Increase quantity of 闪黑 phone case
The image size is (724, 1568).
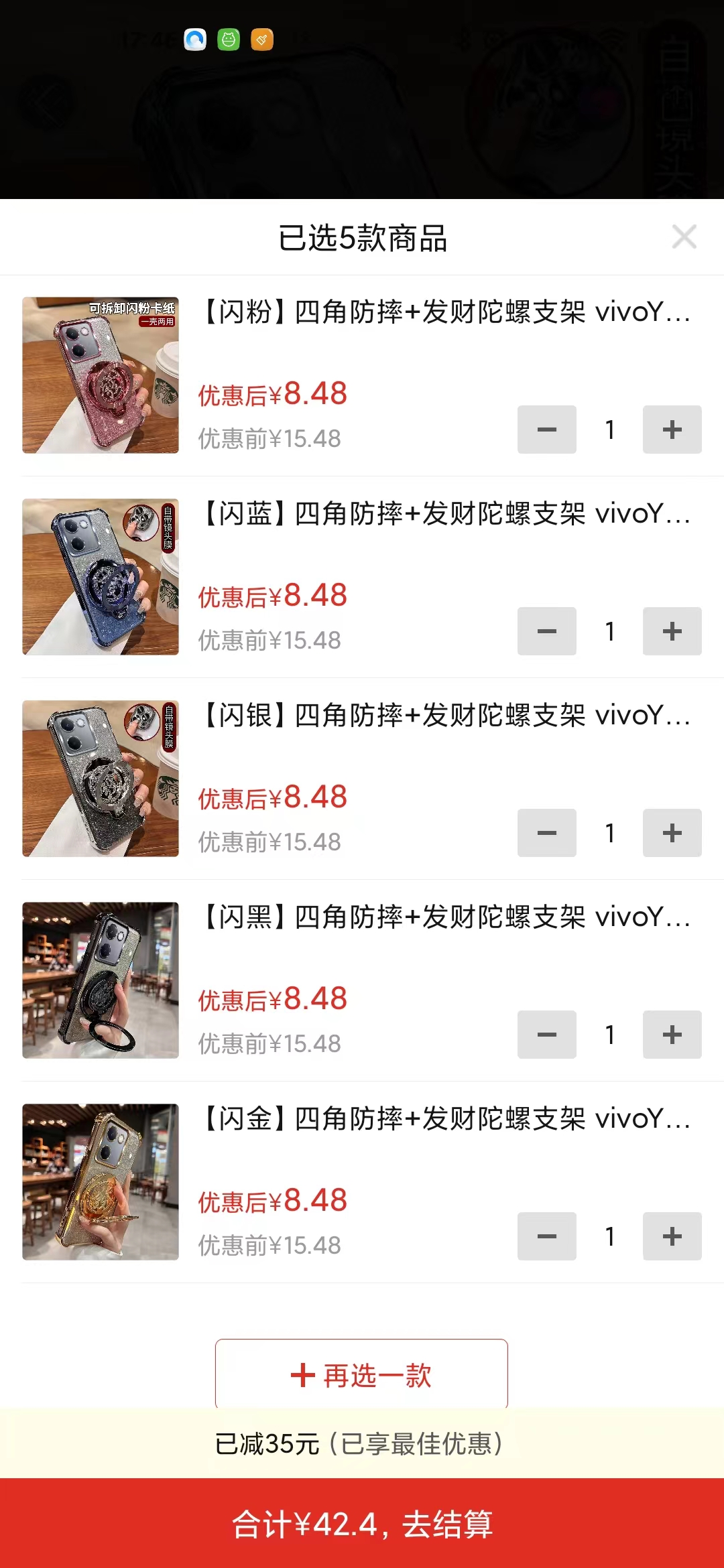[672, 1035]
